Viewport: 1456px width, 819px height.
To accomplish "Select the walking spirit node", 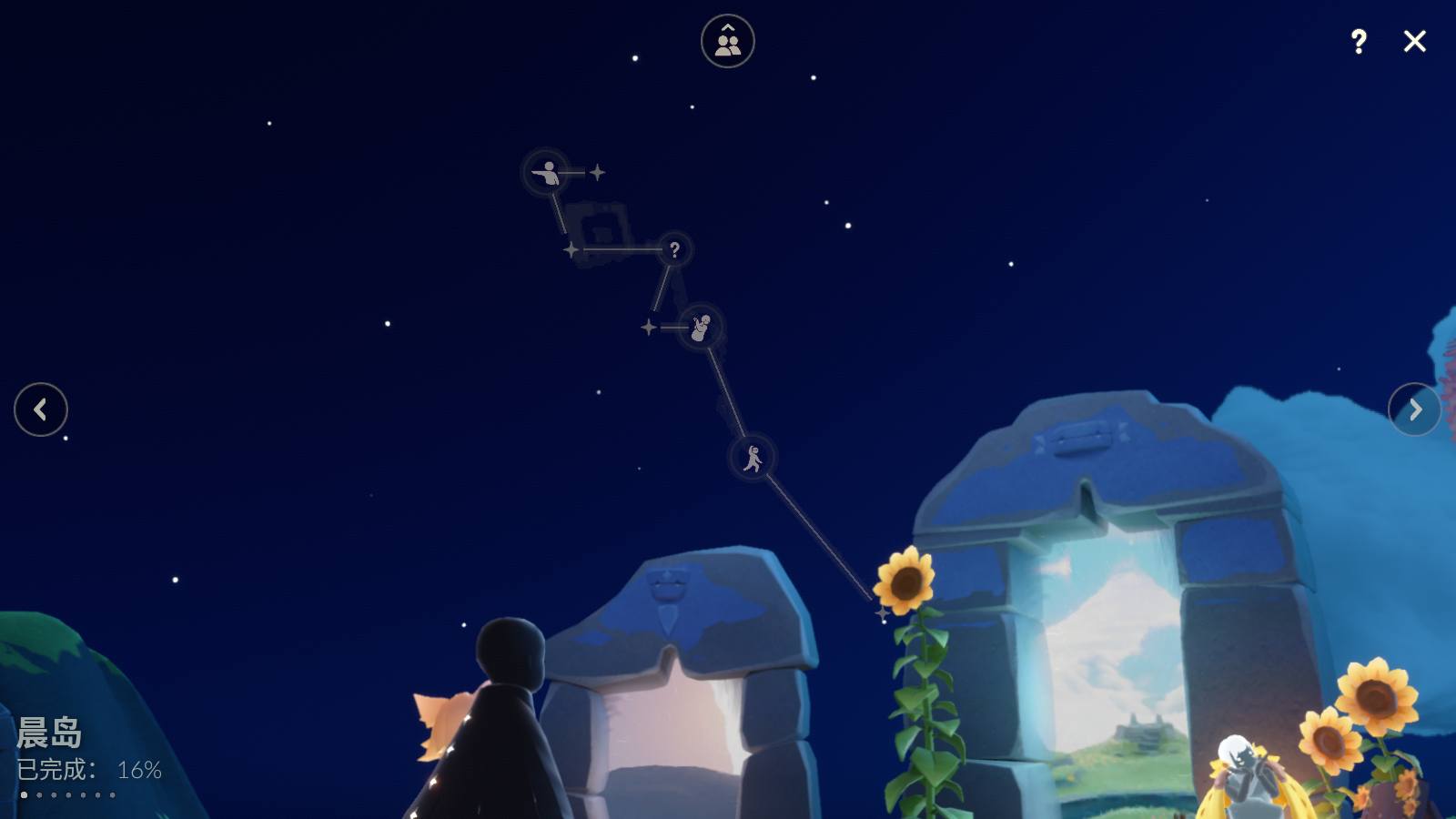I will point(753,458).
